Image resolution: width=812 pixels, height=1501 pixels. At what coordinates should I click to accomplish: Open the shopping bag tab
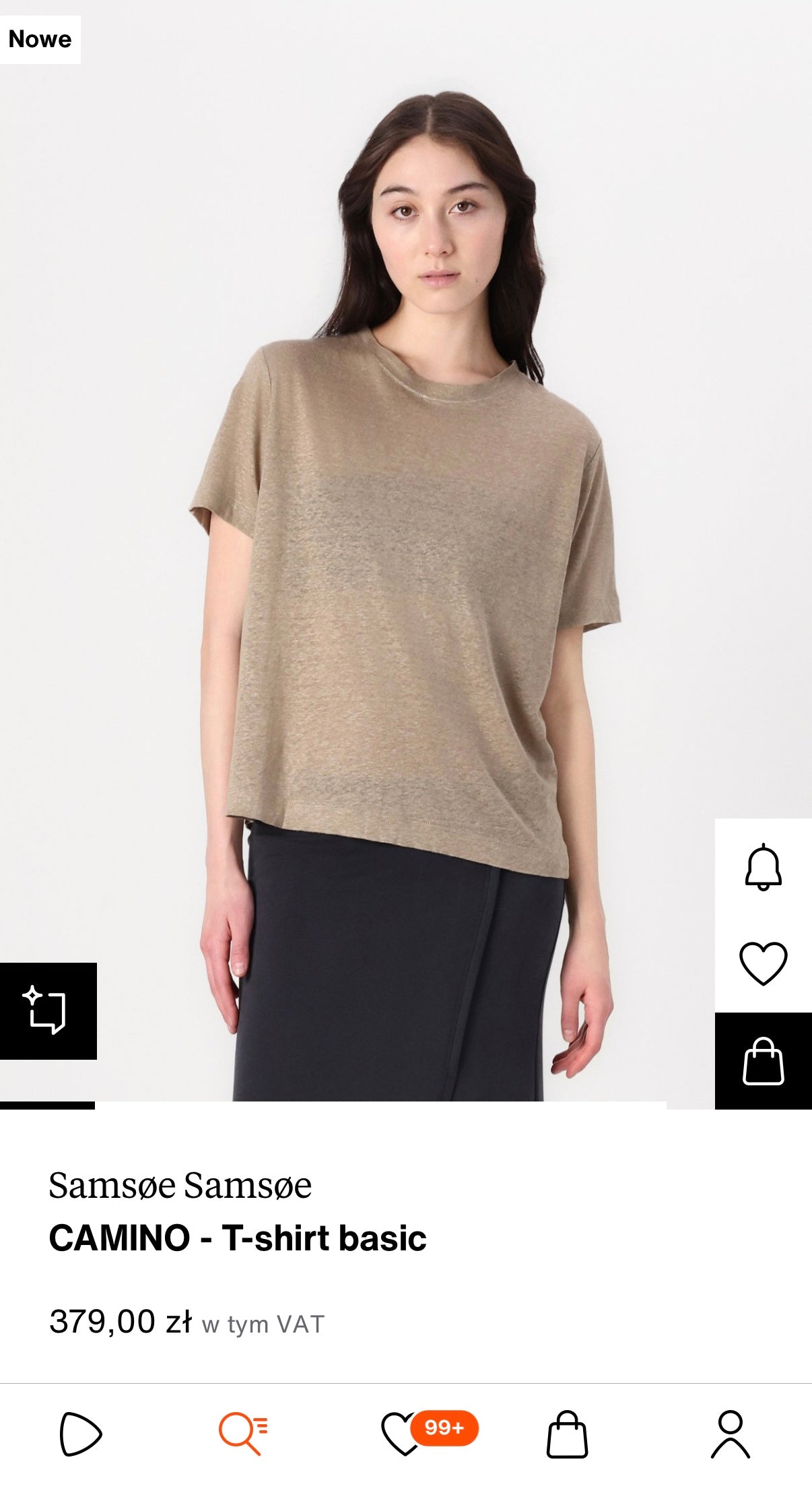tap(567, 1434)
